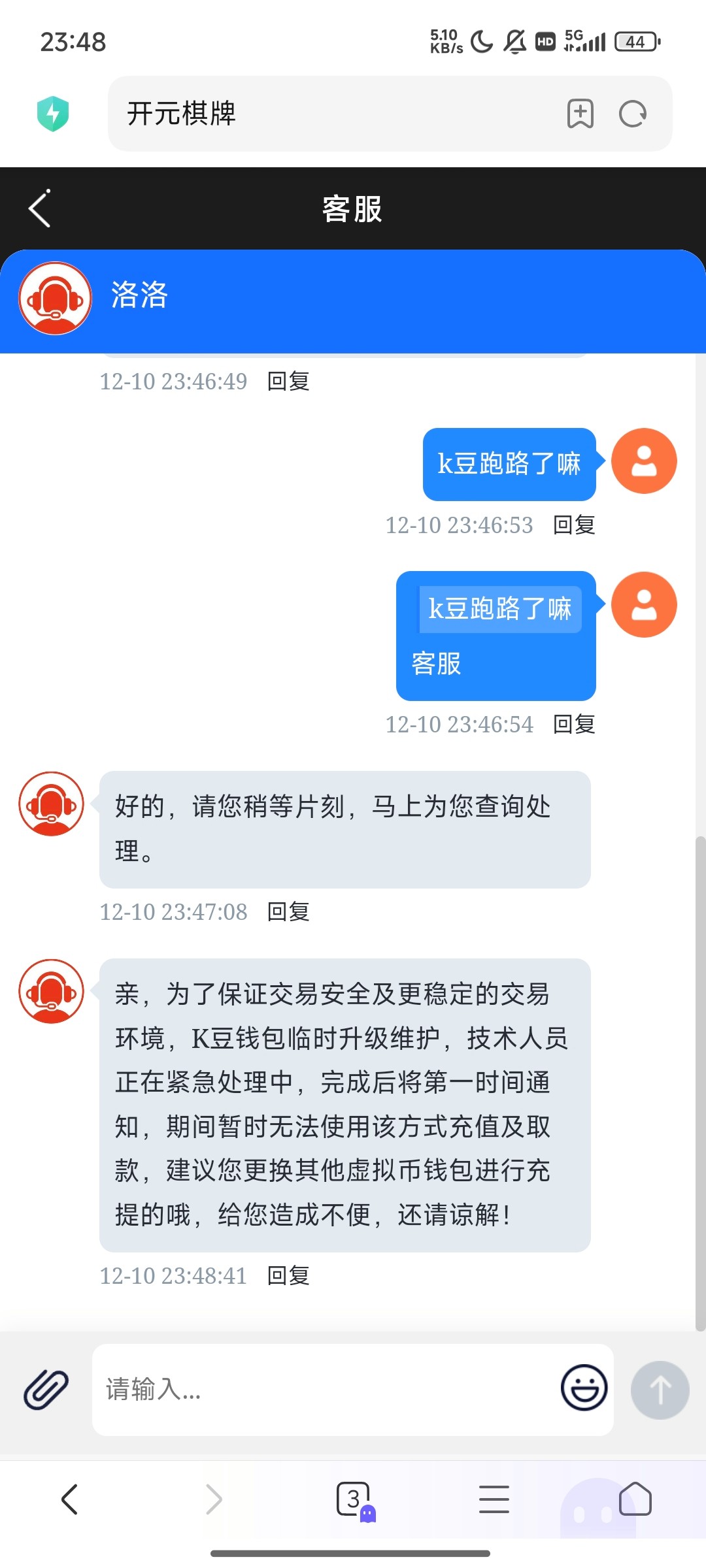Go back from the 客服 chat page
The width and height of the screenshot is (706, 1568).
(40, 209)
